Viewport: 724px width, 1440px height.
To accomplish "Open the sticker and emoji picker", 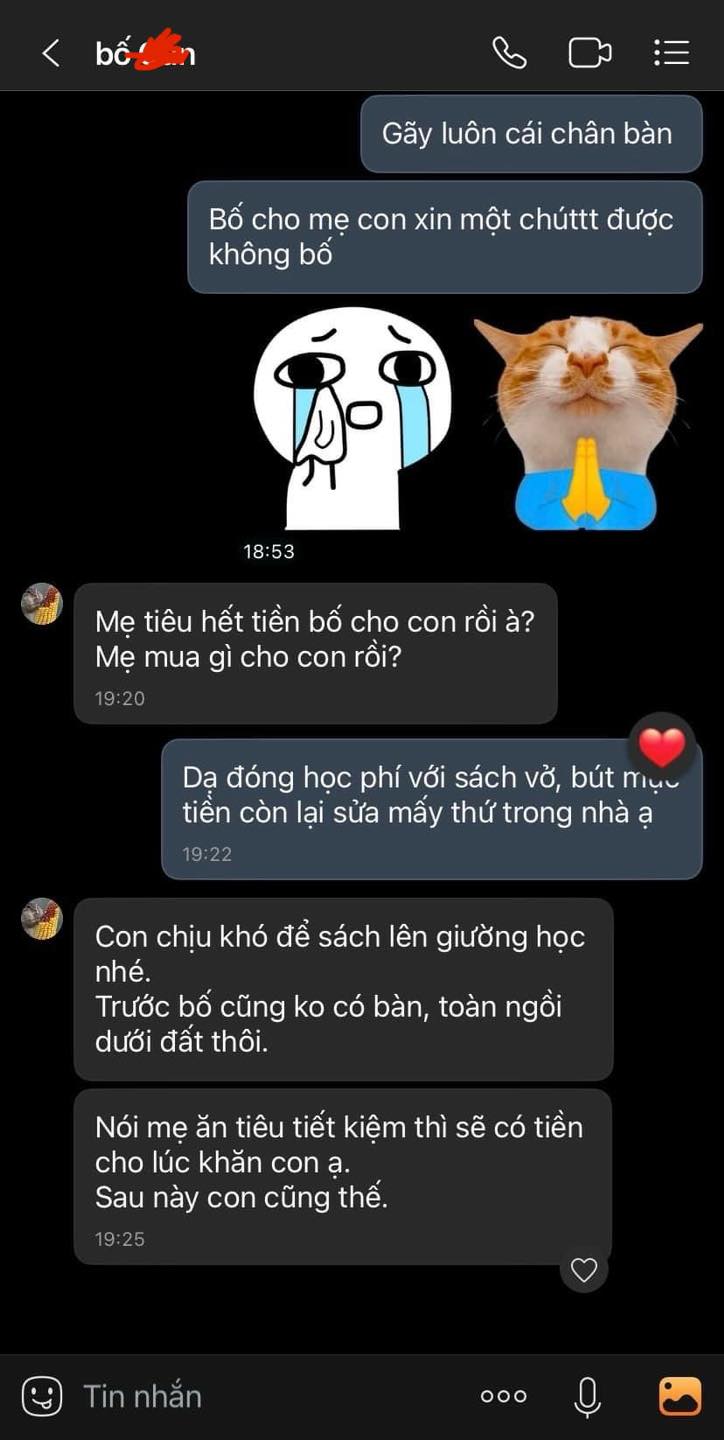I will coord(42,1396).
